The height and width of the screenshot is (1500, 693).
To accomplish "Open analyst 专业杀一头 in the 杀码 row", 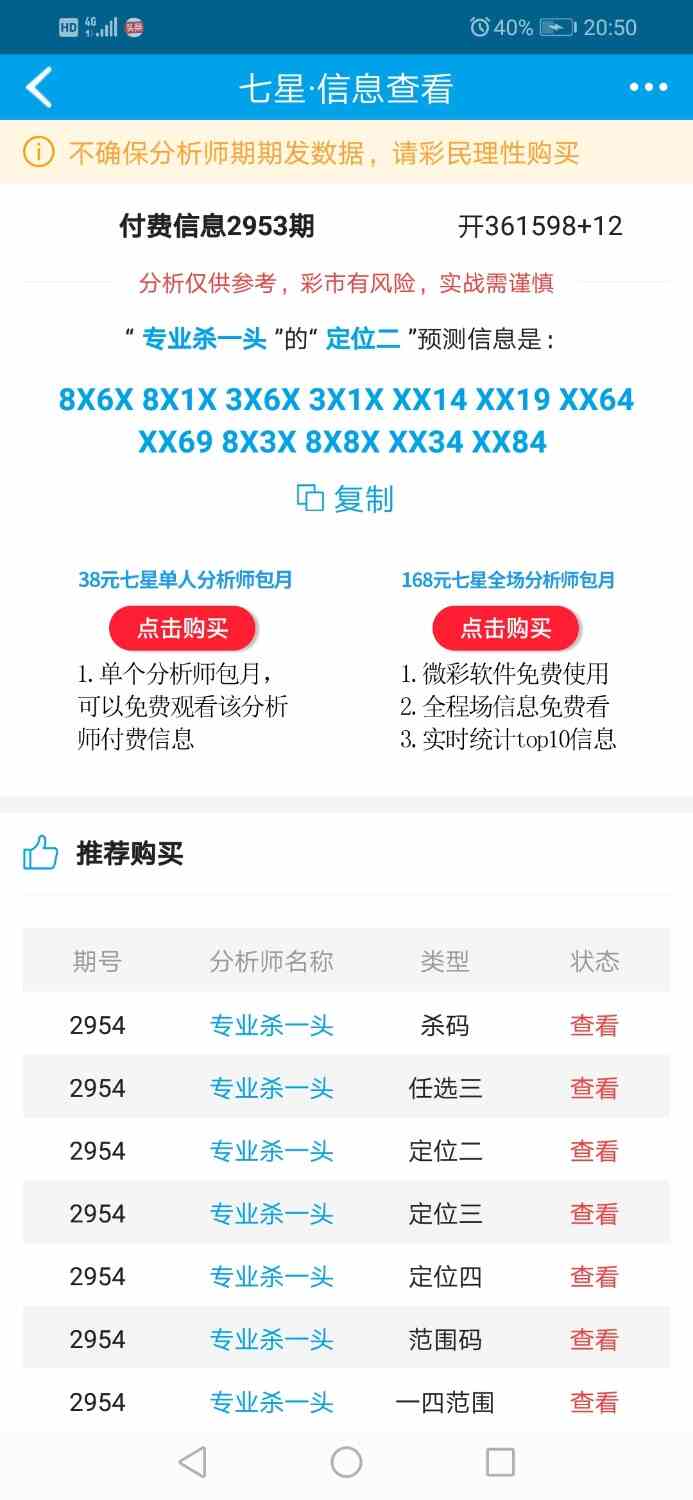I will (271, 1025).
